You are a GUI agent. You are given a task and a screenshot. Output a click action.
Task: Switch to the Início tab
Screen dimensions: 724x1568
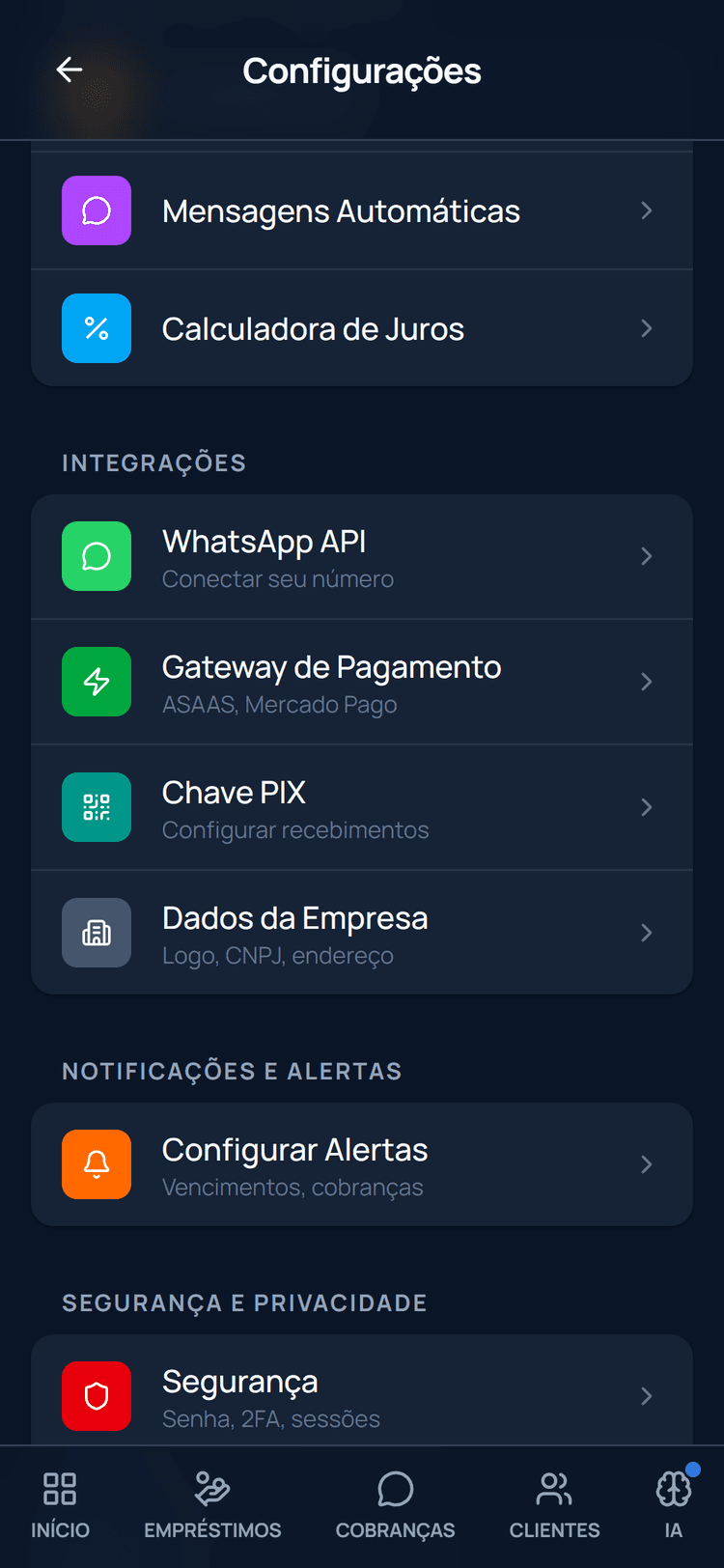(x=59, y=1503)
